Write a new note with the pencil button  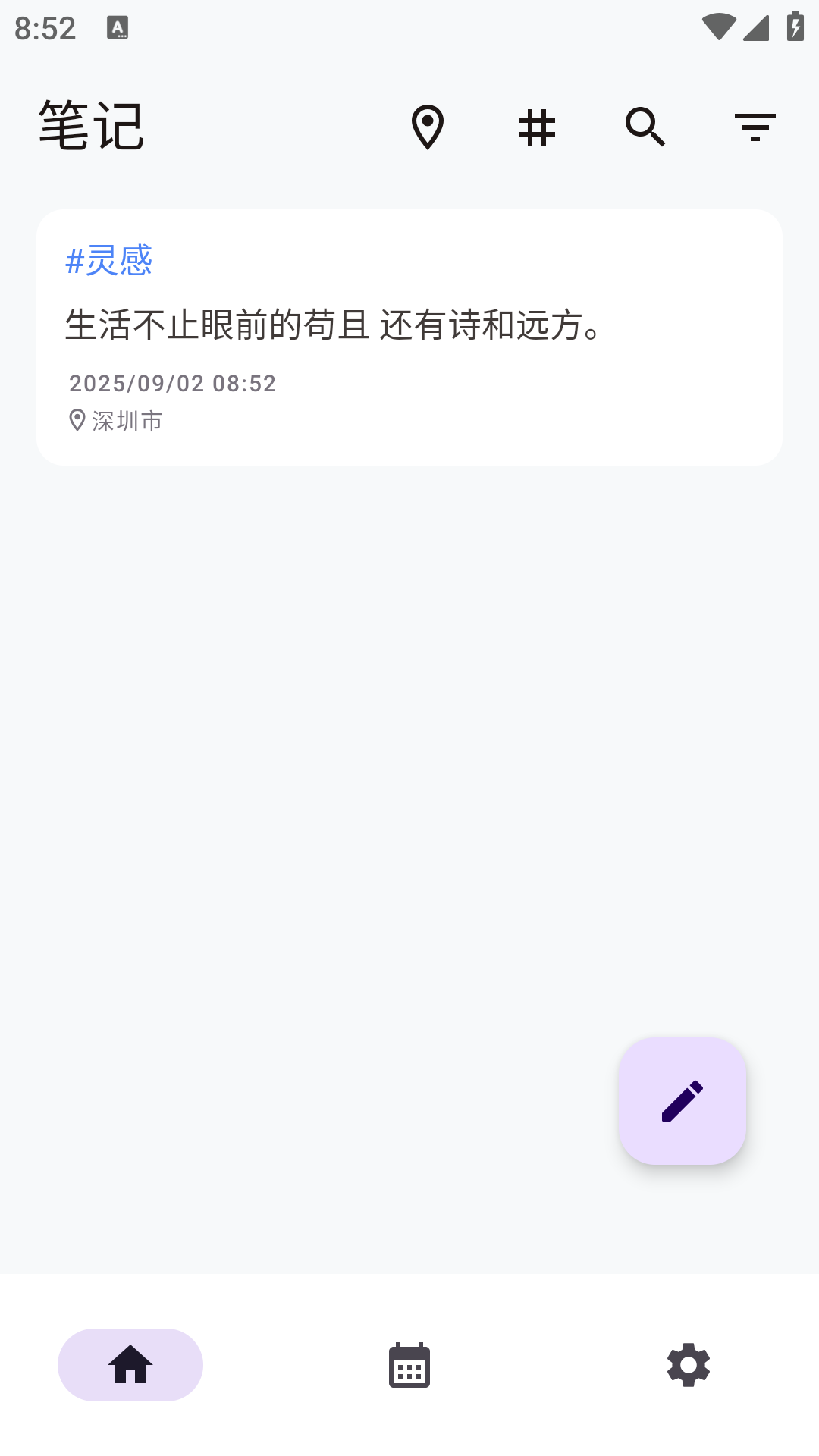[682, 1101]
